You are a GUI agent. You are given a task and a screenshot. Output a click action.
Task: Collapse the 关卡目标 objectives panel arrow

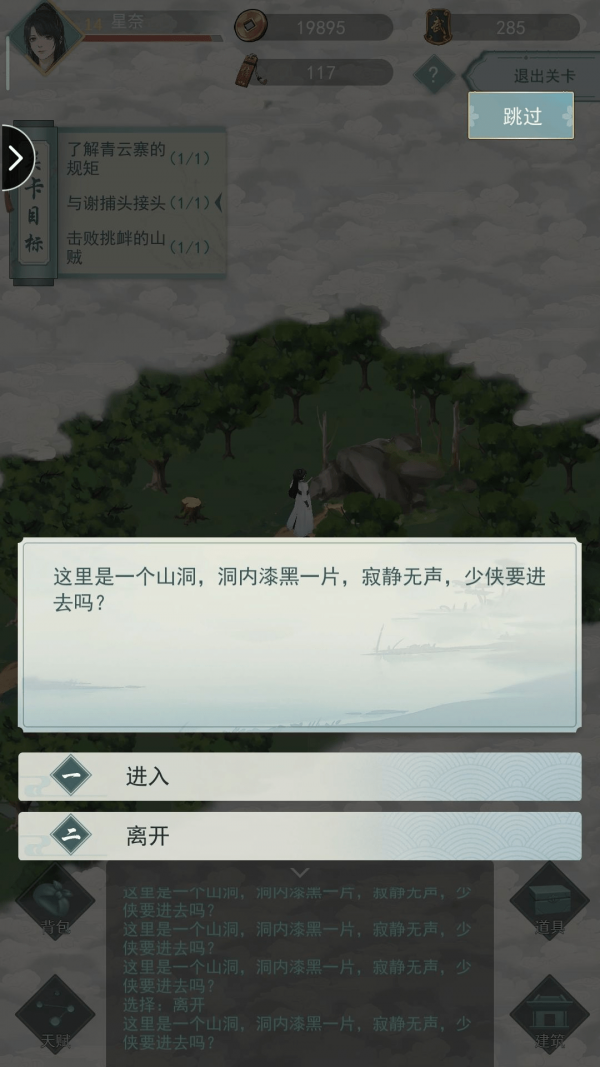(16, 157)
